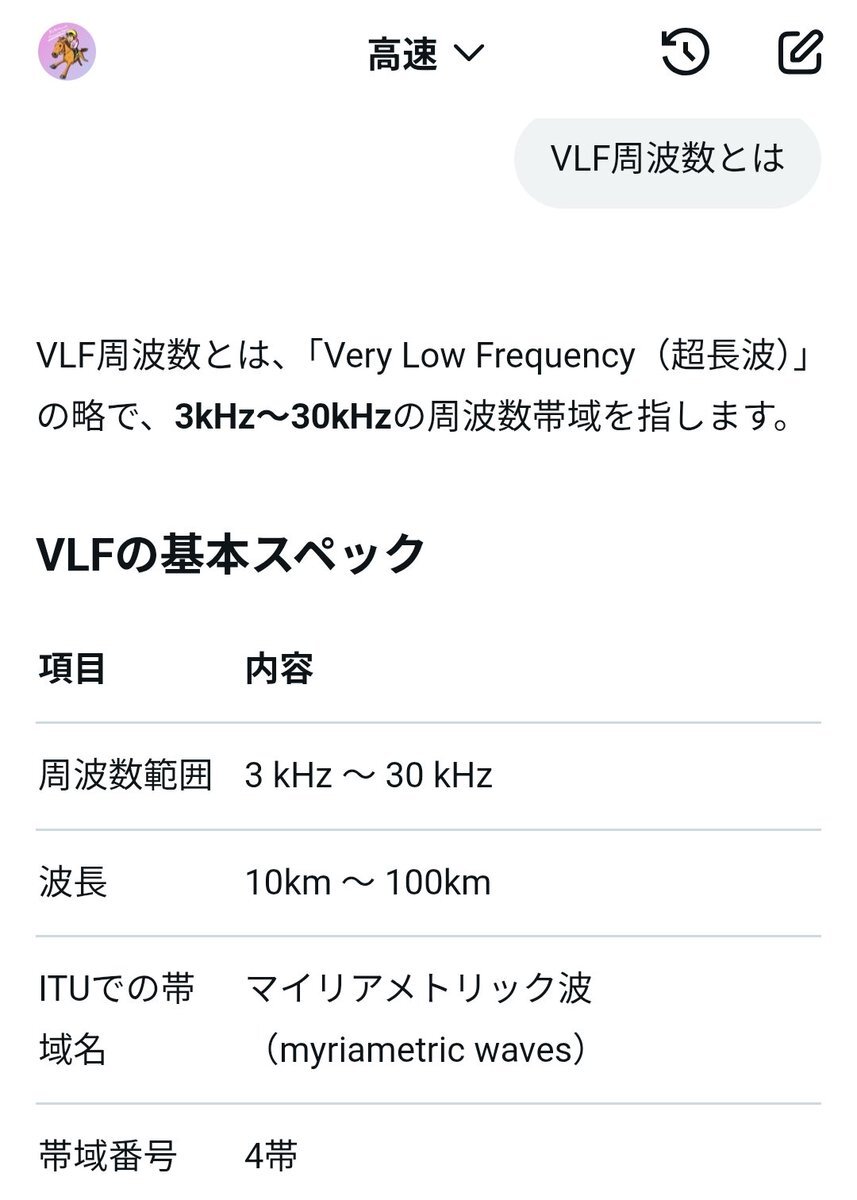Expand the 高速 model dropdown
857x1200 pixels.
click(x=425, y=54)
